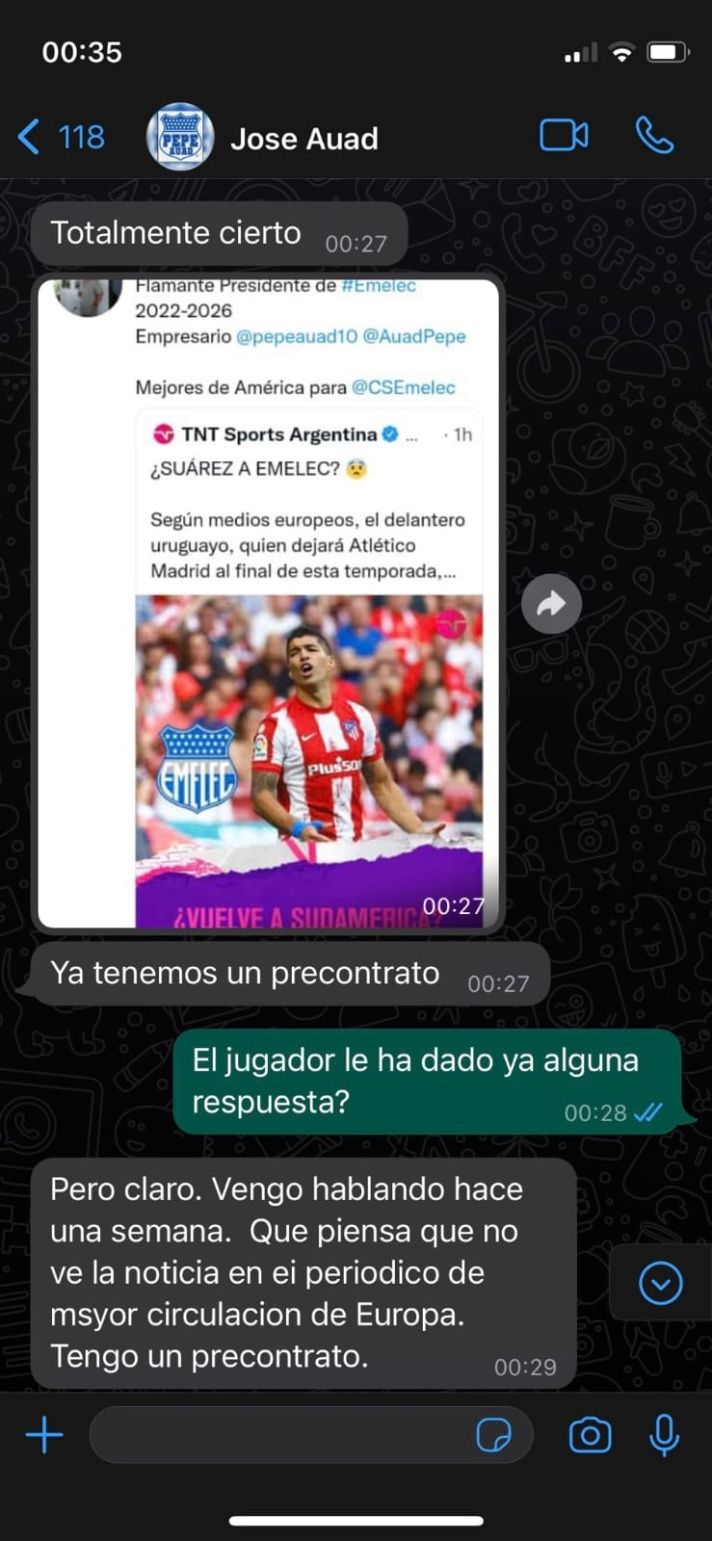Go back to the chats list
Viewport: 712px width, 1541px height.
(x=60, y=137)
